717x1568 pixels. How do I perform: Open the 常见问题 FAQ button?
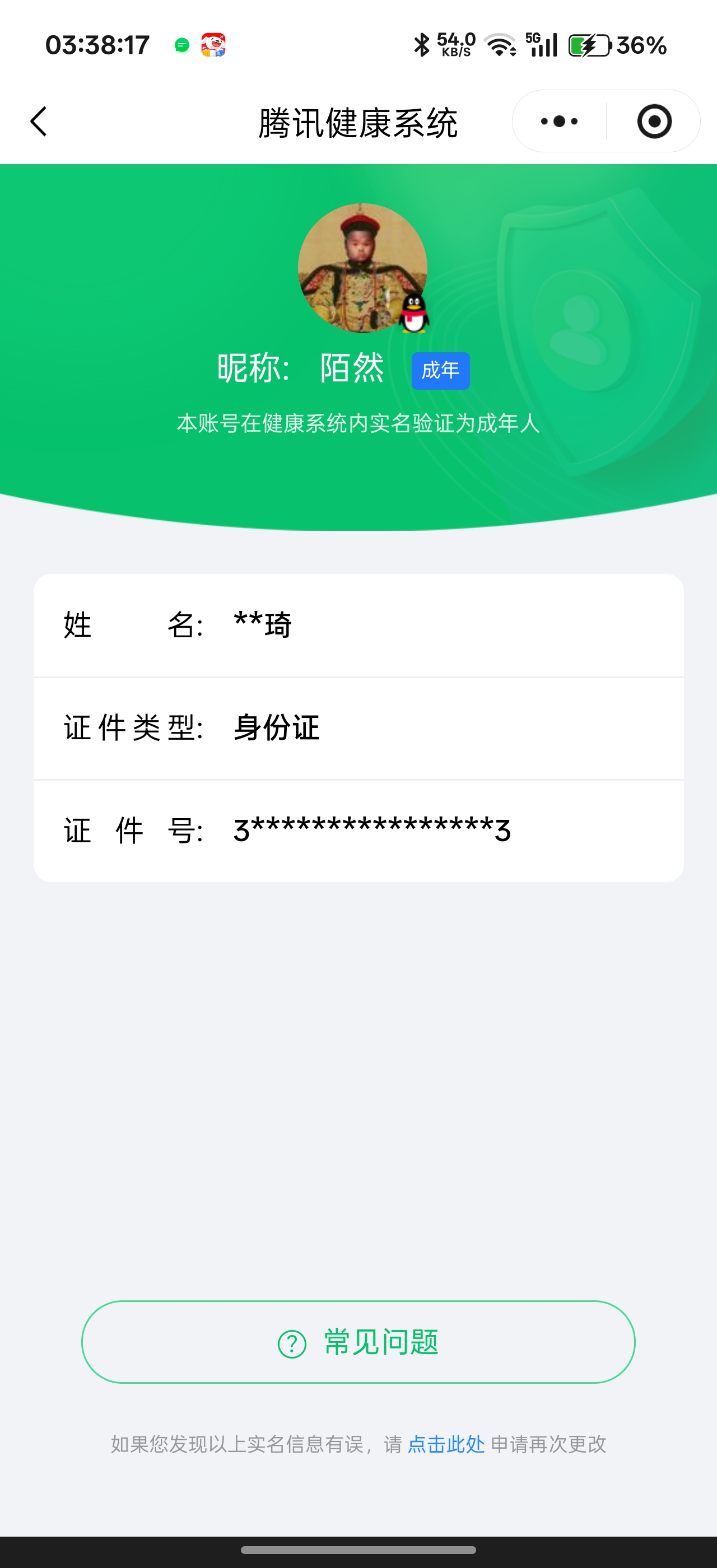358,1342
